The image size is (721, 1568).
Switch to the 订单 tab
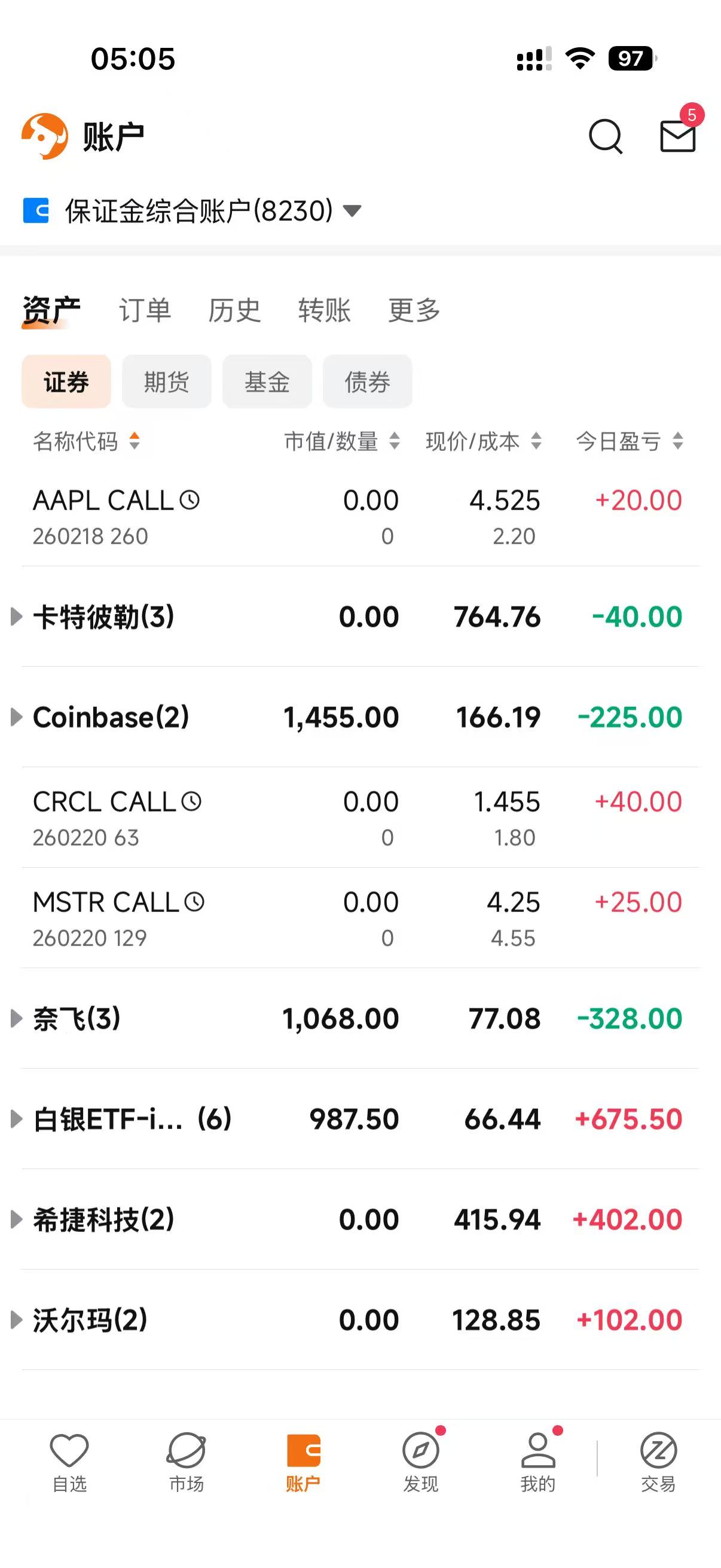point(145,310)
